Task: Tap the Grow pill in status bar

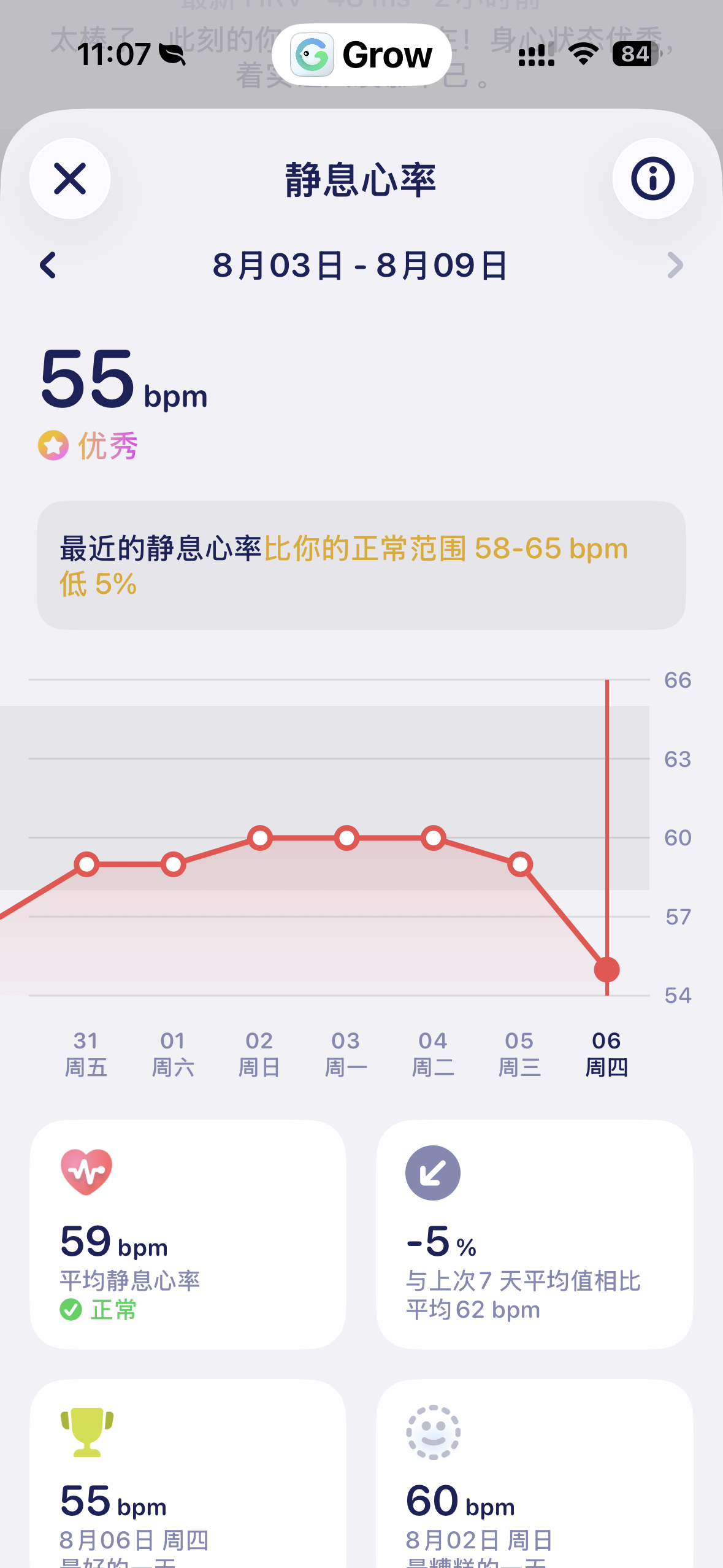Action: pyautogui.click(x=362, y=55)
